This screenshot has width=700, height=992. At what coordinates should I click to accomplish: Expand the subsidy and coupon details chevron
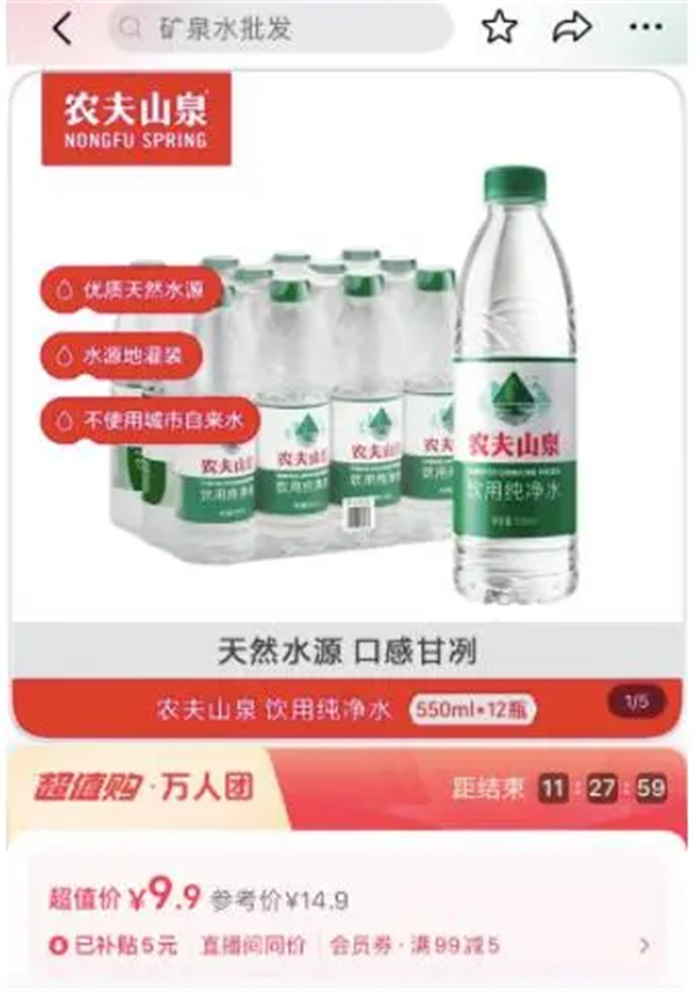[x=645, y=945]
